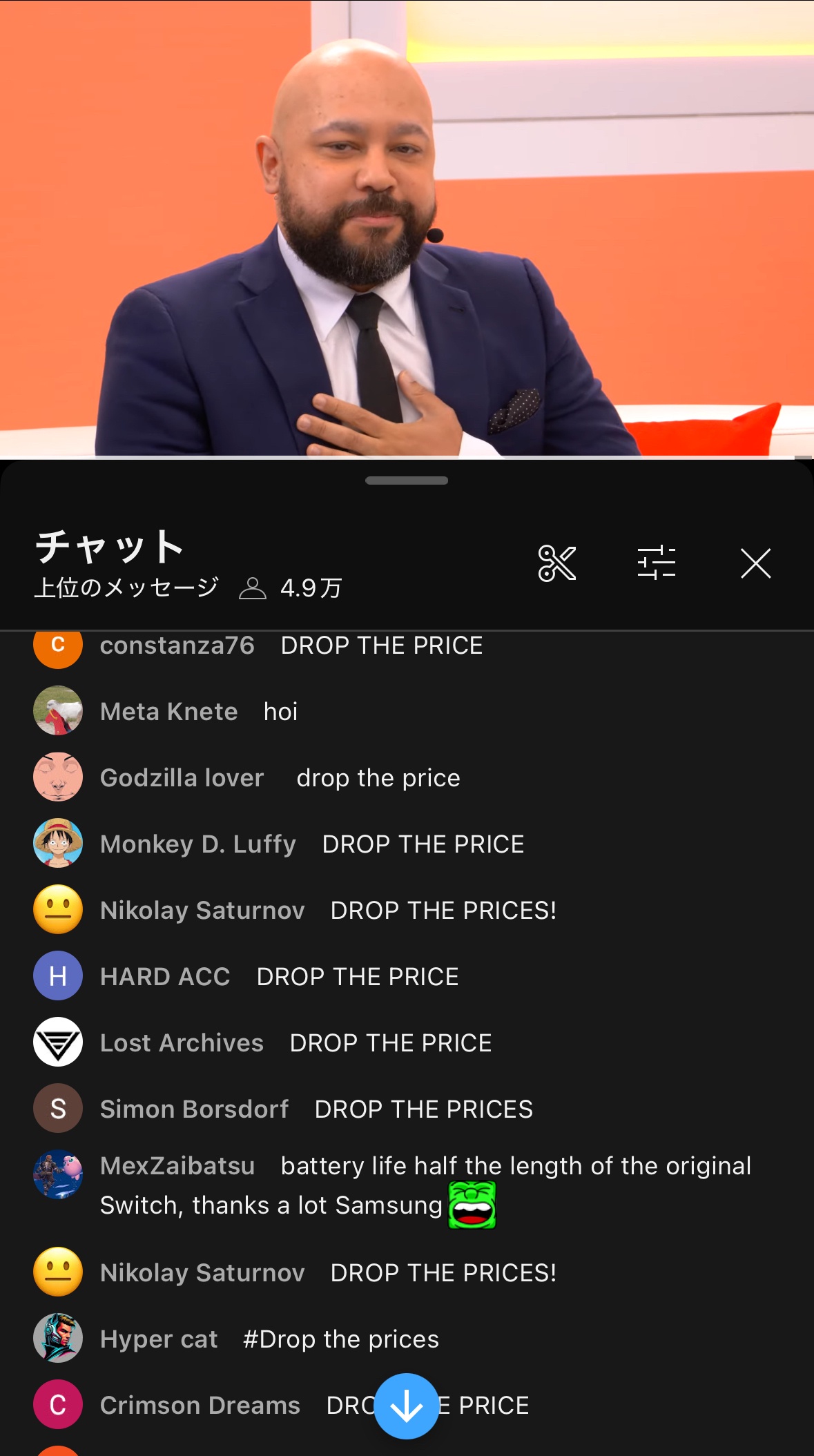Tap the live video player
Image resolution: width=814 pixels, height=1456 pixels.
click(x=407, y=228)
